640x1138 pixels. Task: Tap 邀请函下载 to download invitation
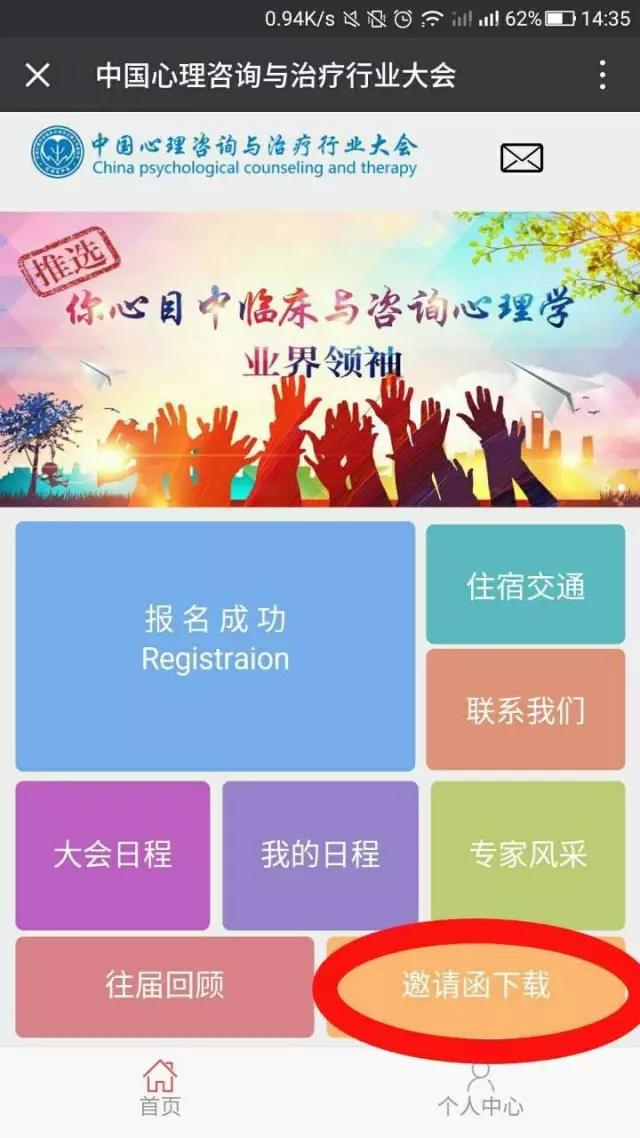point(476,986)
